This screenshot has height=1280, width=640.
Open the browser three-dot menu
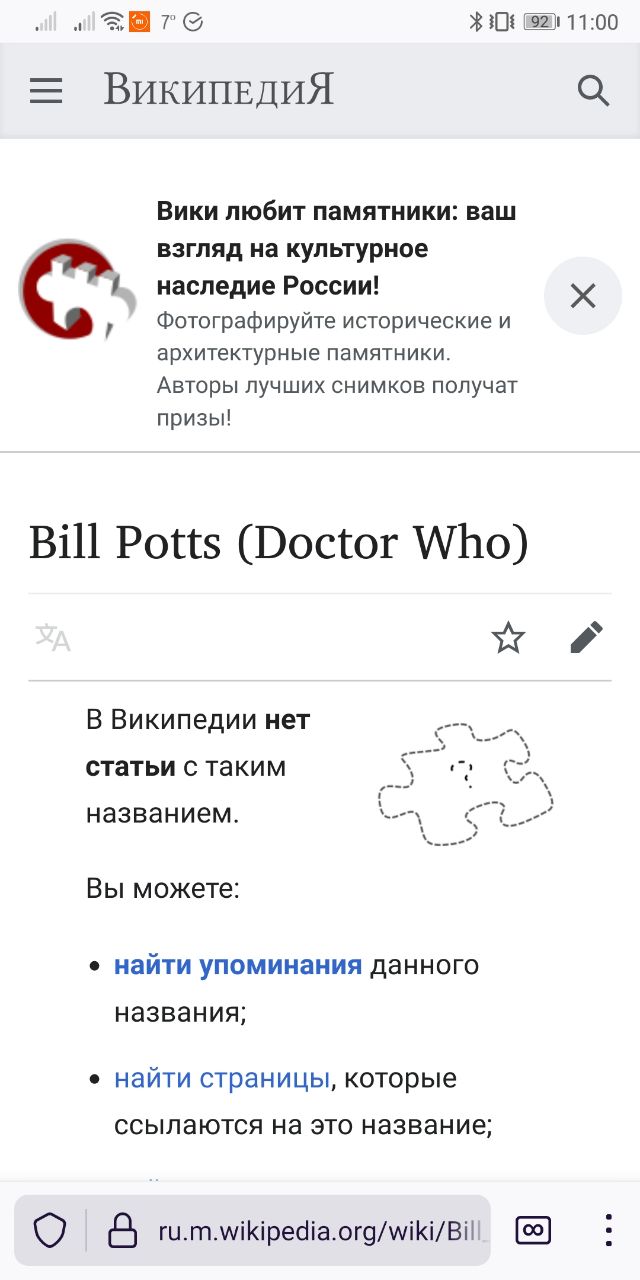tap(609, 1230)
